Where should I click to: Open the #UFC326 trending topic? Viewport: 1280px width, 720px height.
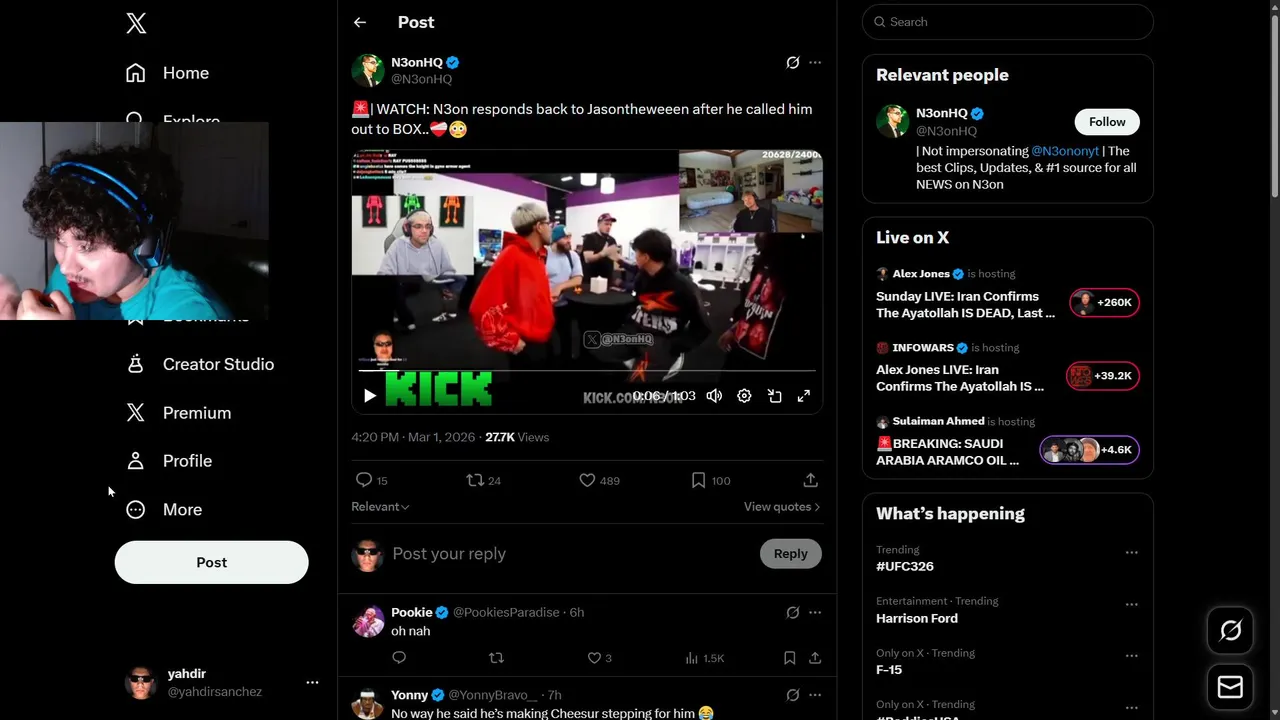(905, 566)
